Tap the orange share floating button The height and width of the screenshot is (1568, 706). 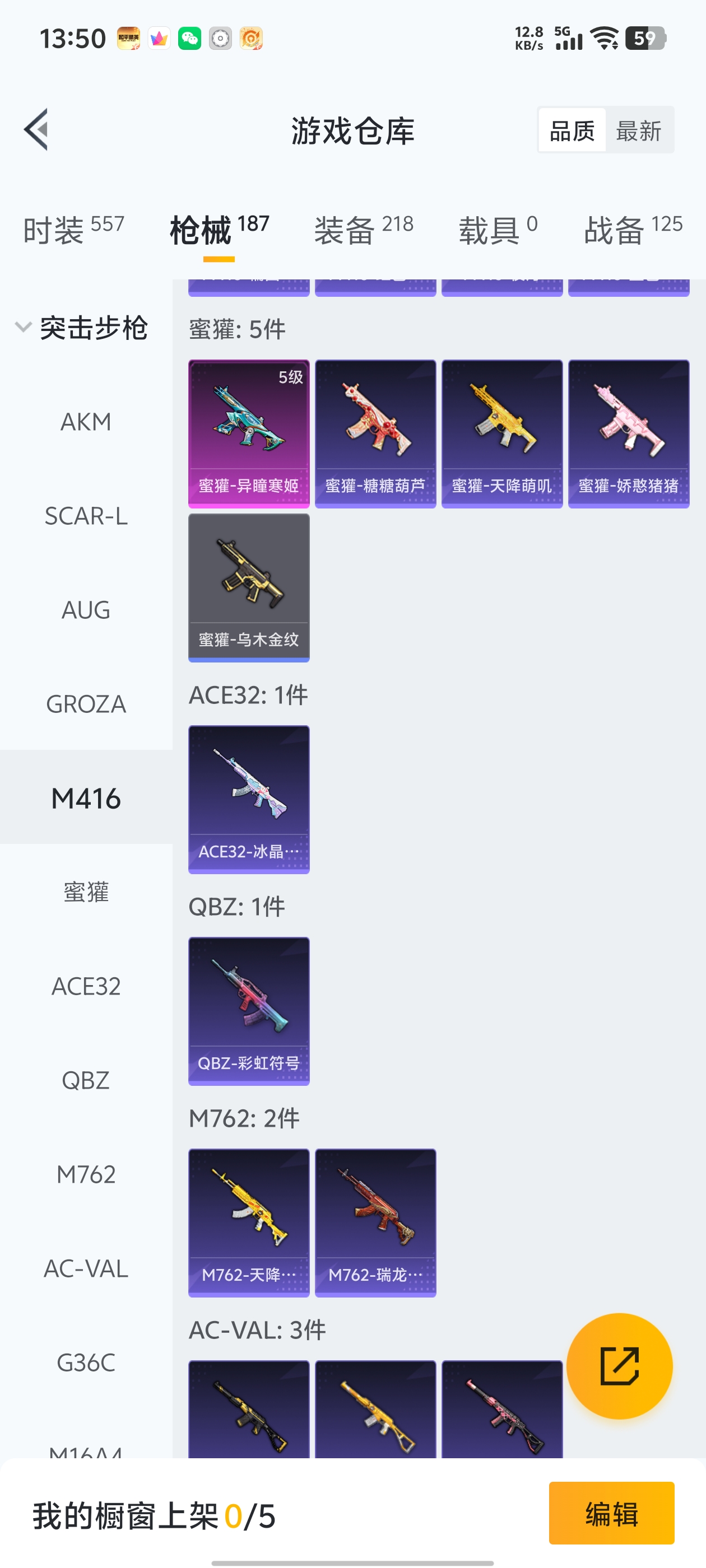(x=619, y=1366)
